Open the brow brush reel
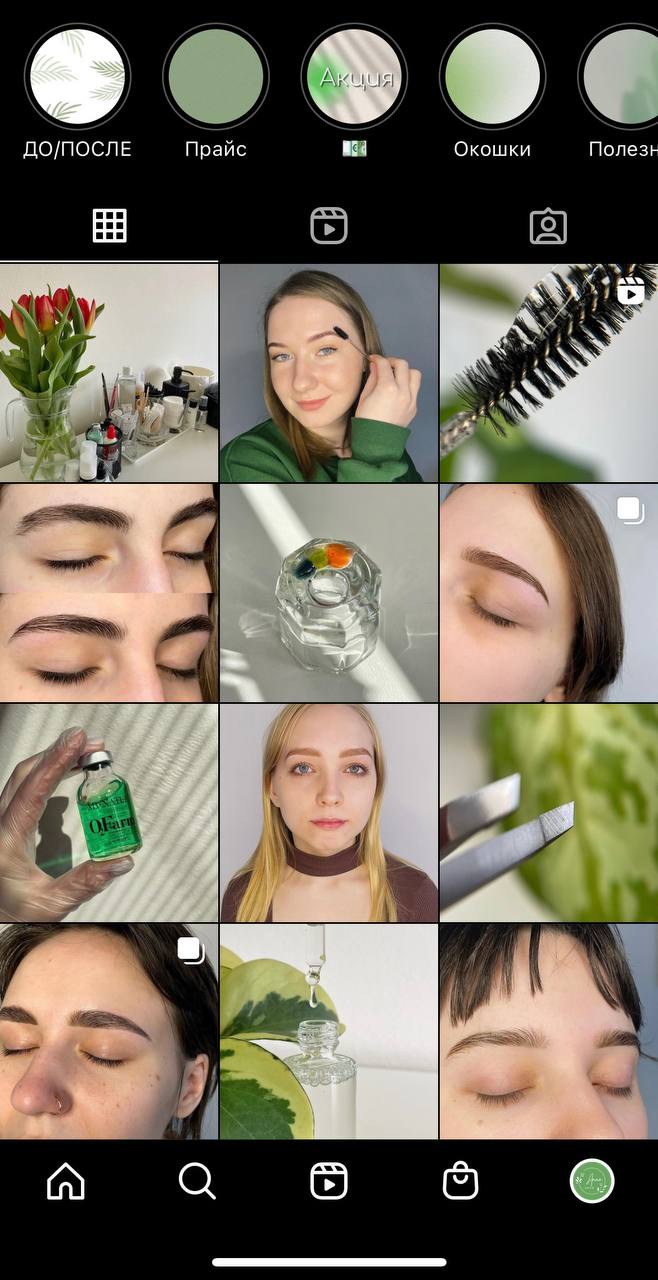 [549, 373]
